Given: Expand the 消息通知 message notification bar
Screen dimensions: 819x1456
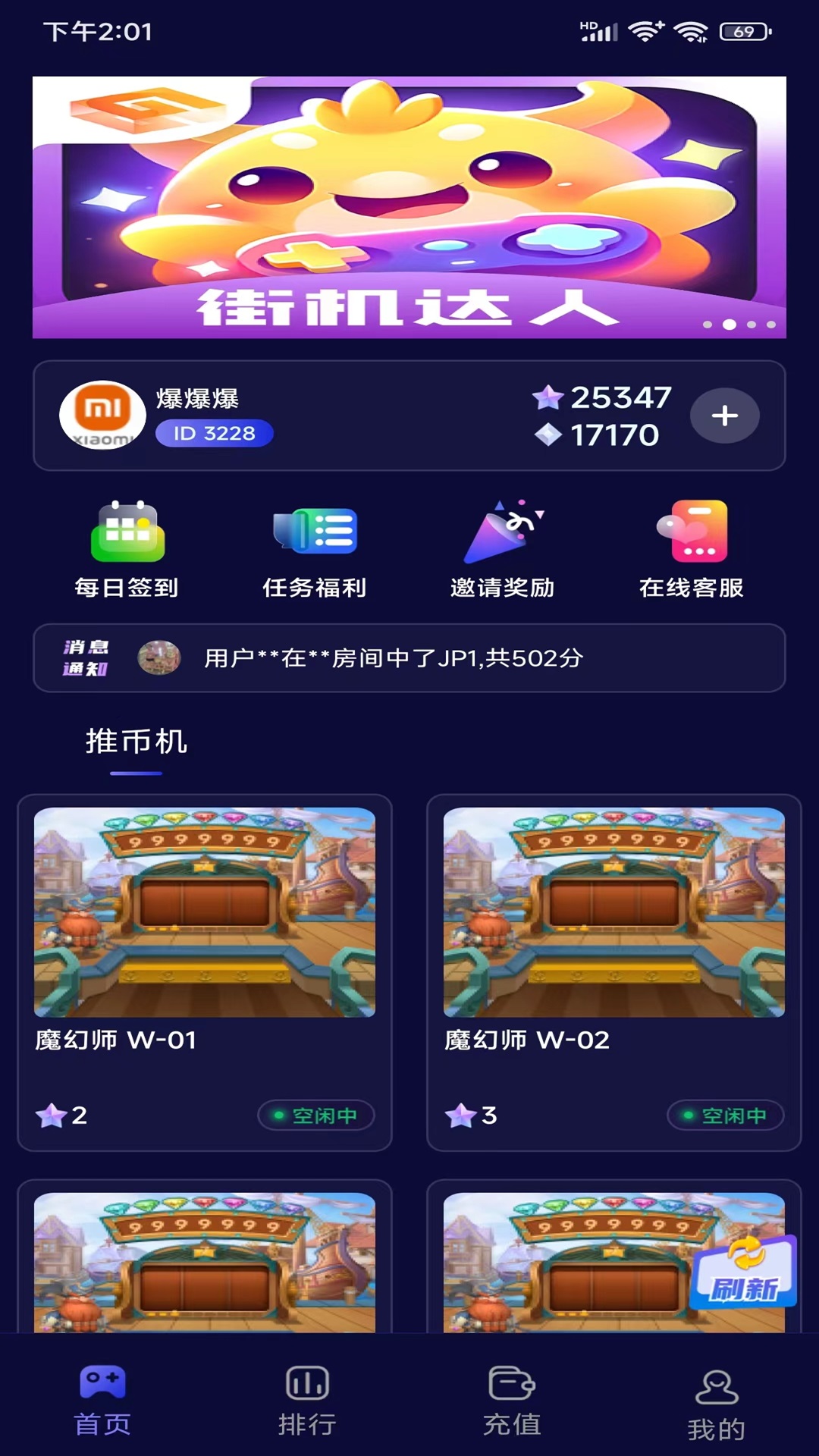Looking at the screenshot, I should click(409, 658).
